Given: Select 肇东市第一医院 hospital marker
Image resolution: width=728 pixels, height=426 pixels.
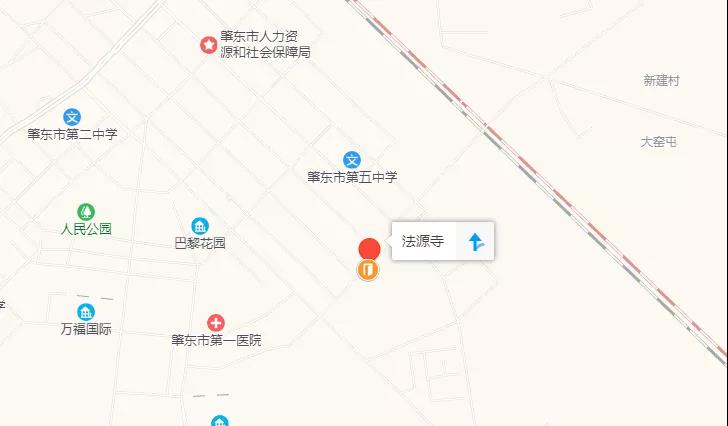Looking at the screenshot, I should tap(216, 322).
